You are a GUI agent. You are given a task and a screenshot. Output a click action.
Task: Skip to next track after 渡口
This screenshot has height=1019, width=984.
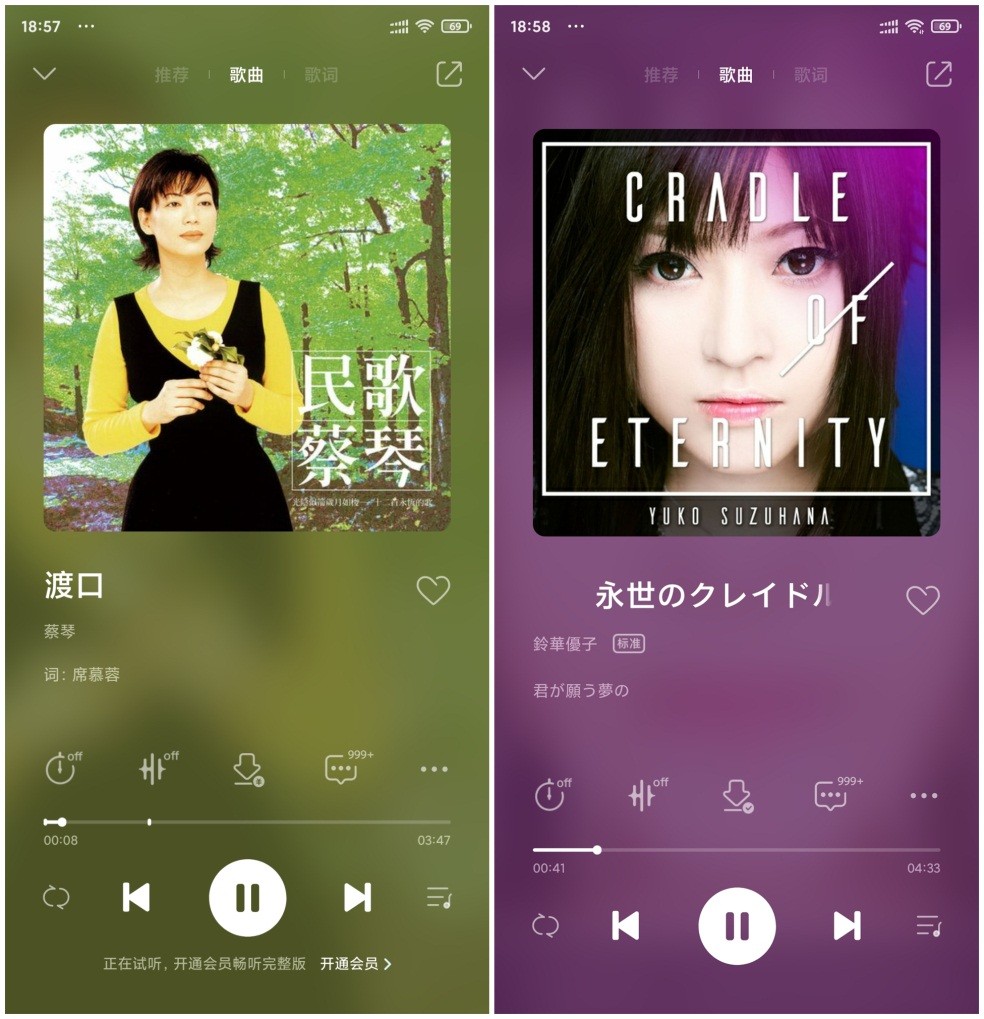(x=357, y=897)
